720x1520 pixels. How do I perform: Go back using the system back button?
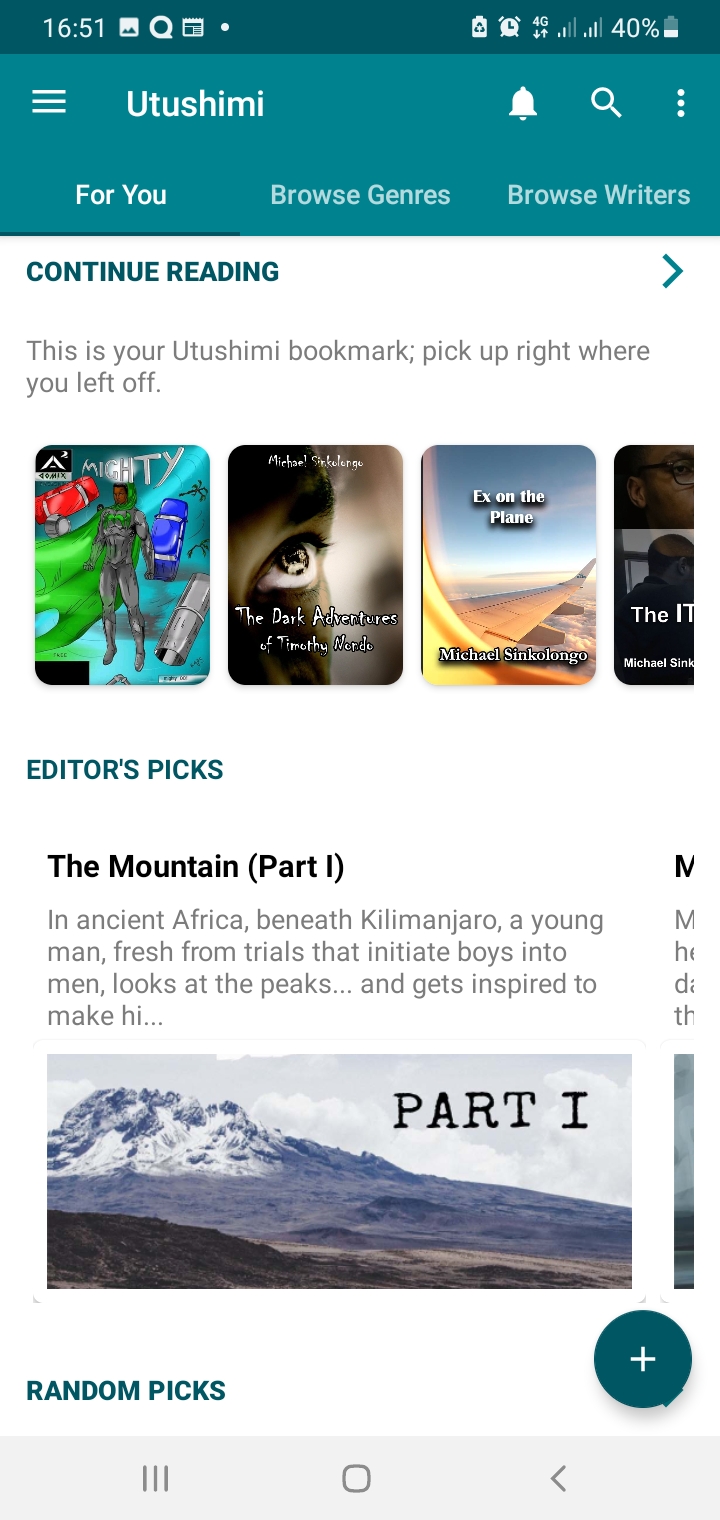559,1478
